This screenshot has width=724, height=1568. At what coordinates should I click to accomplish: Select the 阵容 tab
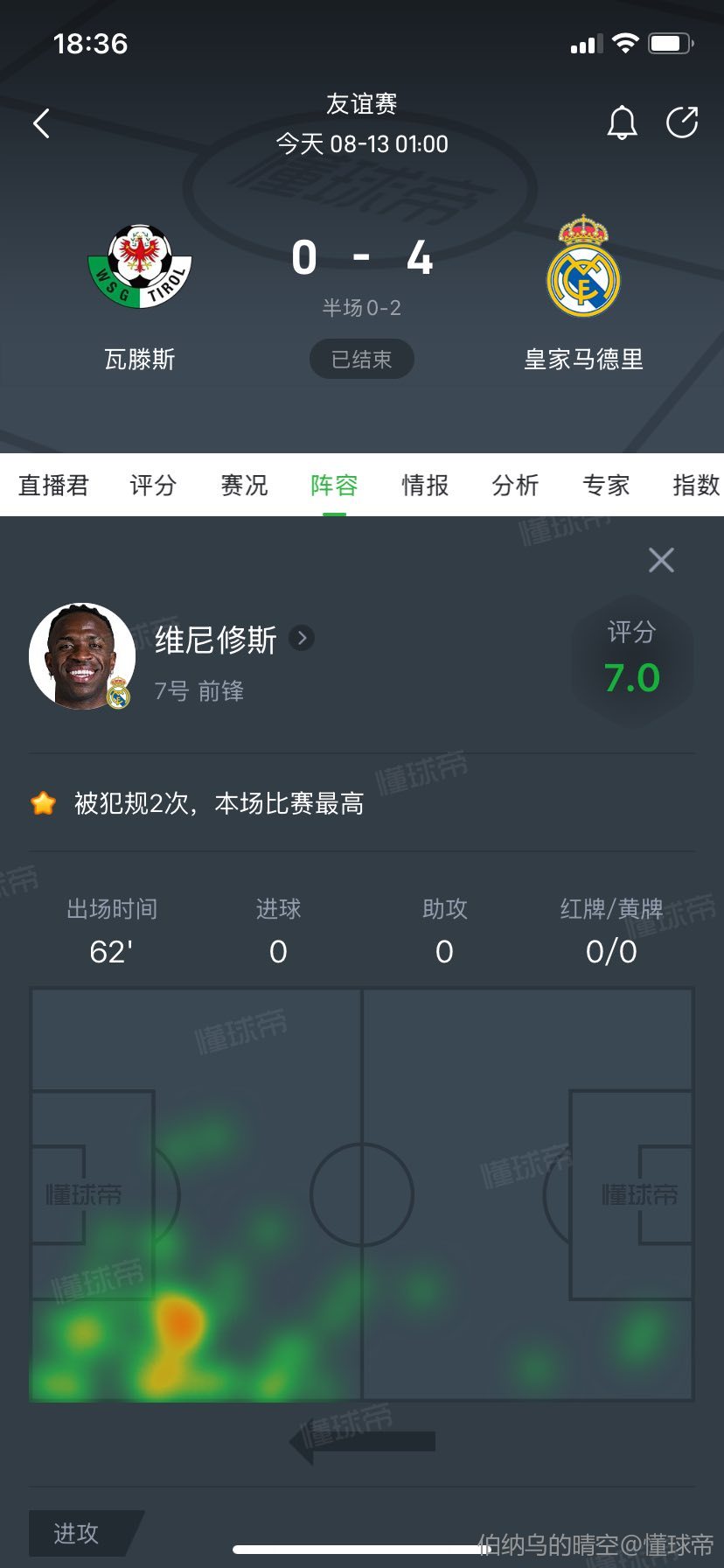[334, 485]
